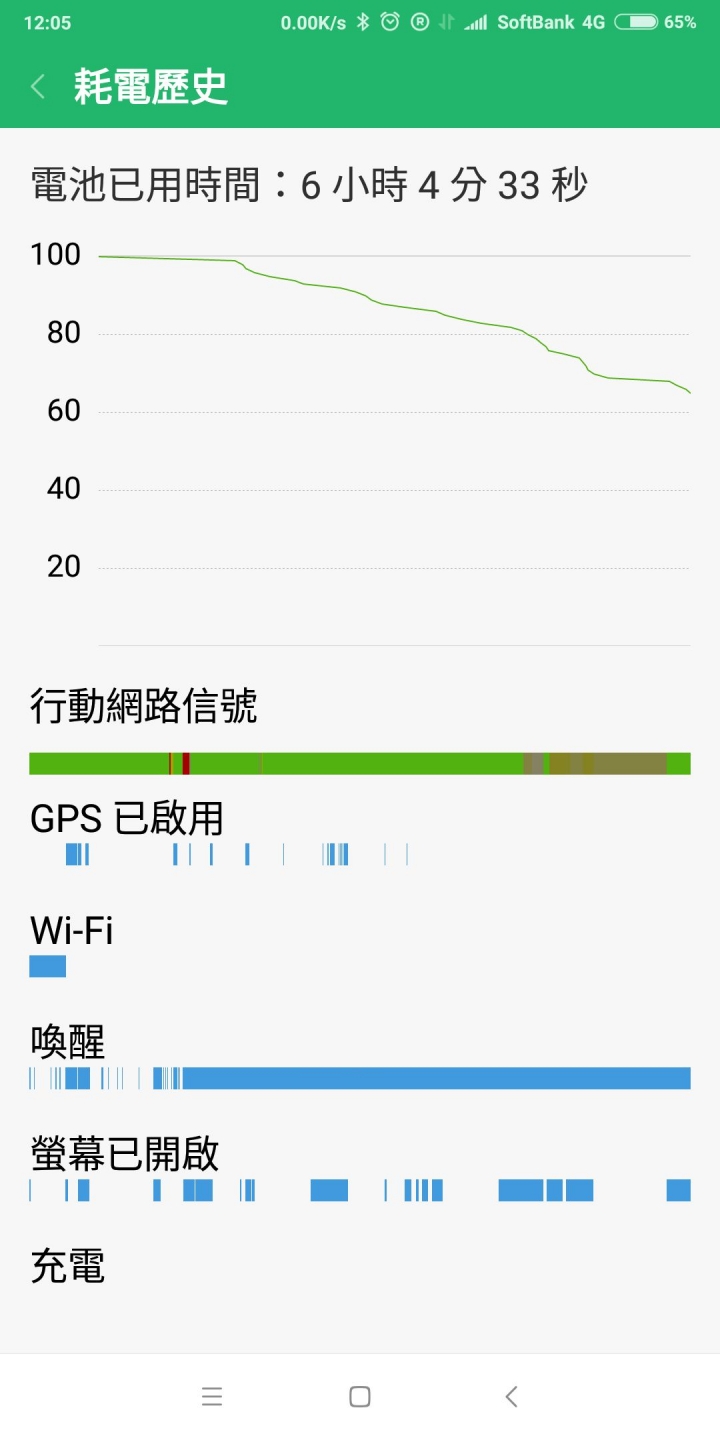Tap the system back button
The width and height of the screenshot is (720, 1440).
(511, 1397)
